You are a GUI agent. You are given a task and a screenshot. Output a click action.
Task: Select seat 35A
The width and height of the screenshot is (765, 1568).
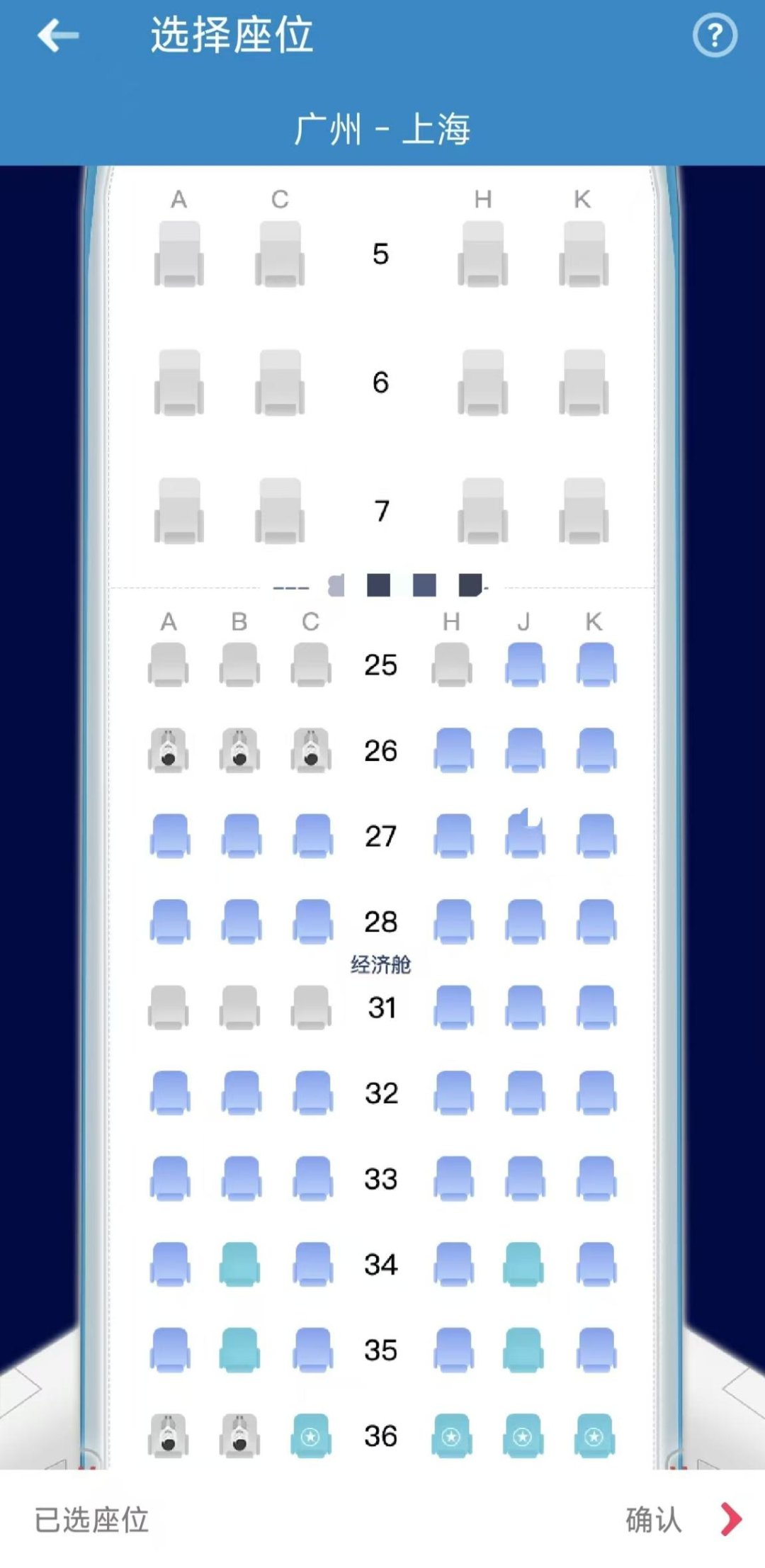click(x=169, y=1350)
